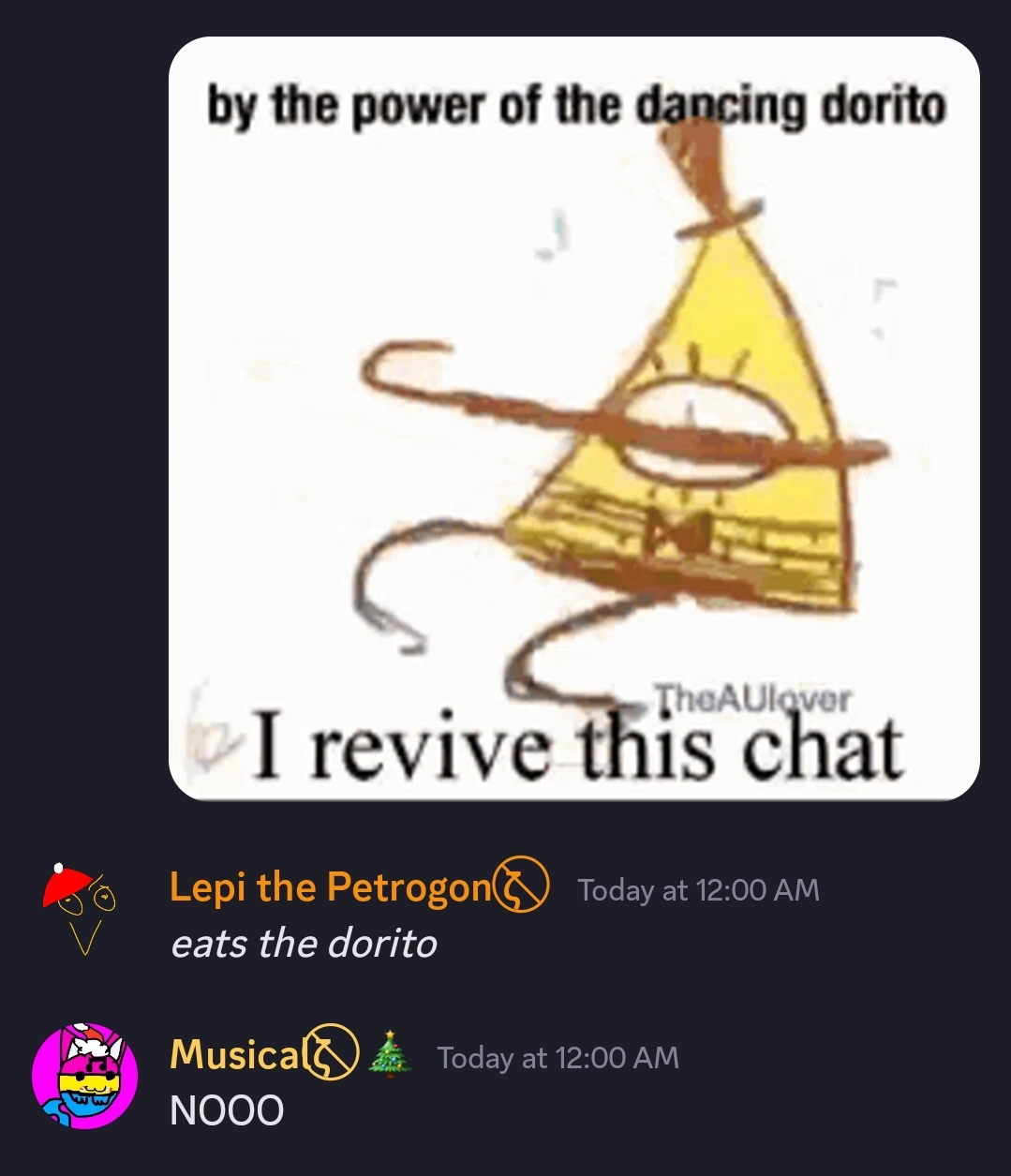Open Lepi the Petrogon's username profile
Viewport: 1011px width, 1176px height.
[330, 887]
